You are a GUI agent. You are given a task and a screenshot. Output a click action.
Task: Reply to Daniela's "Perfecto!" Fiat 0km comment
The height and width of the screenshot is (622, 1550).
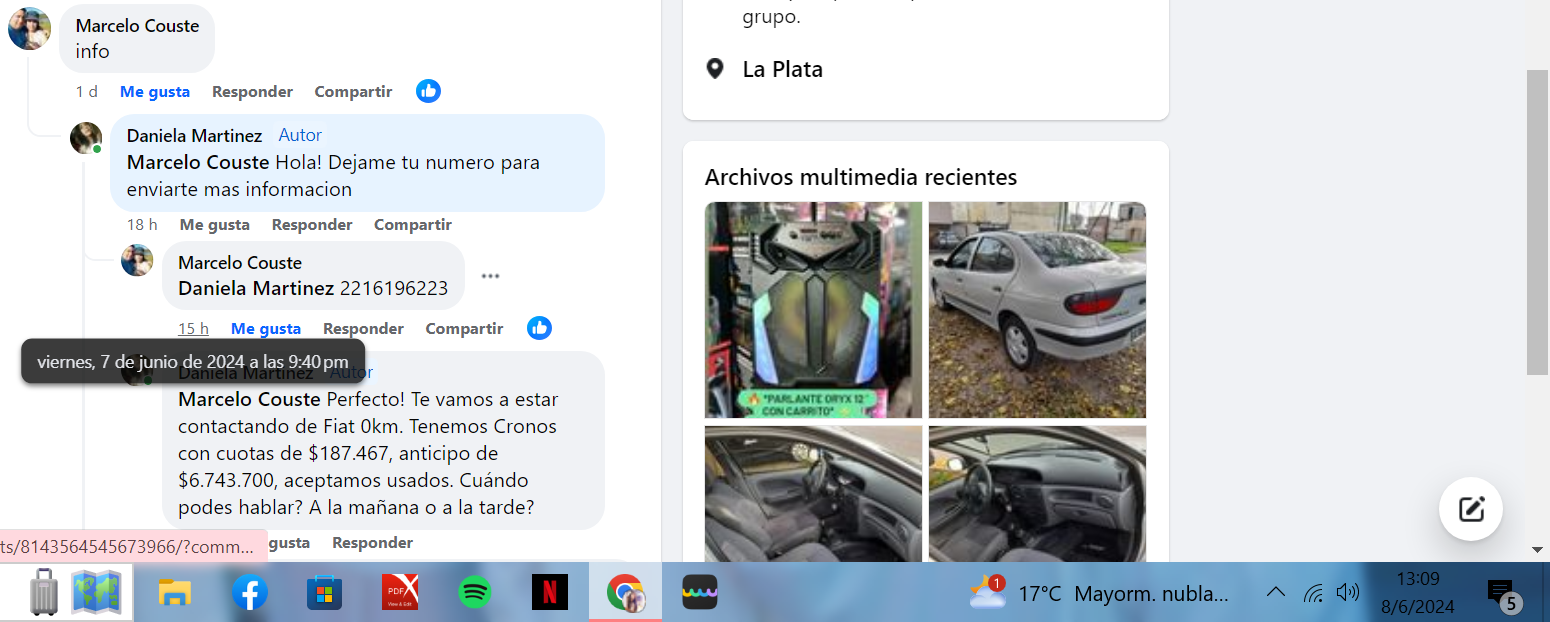click(x=372, y=543)
